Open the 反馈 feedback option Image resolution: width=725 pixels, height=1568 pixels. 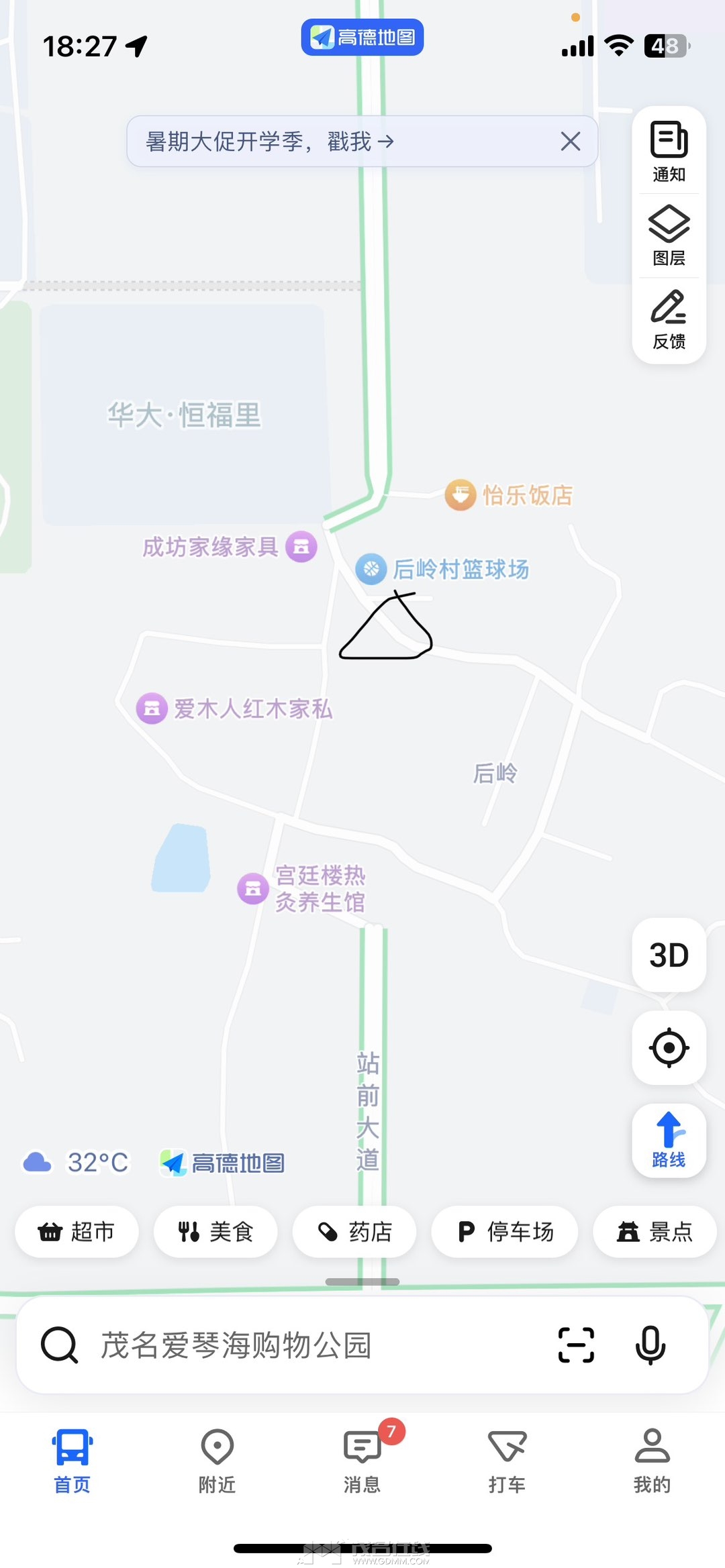coord(669,320)
